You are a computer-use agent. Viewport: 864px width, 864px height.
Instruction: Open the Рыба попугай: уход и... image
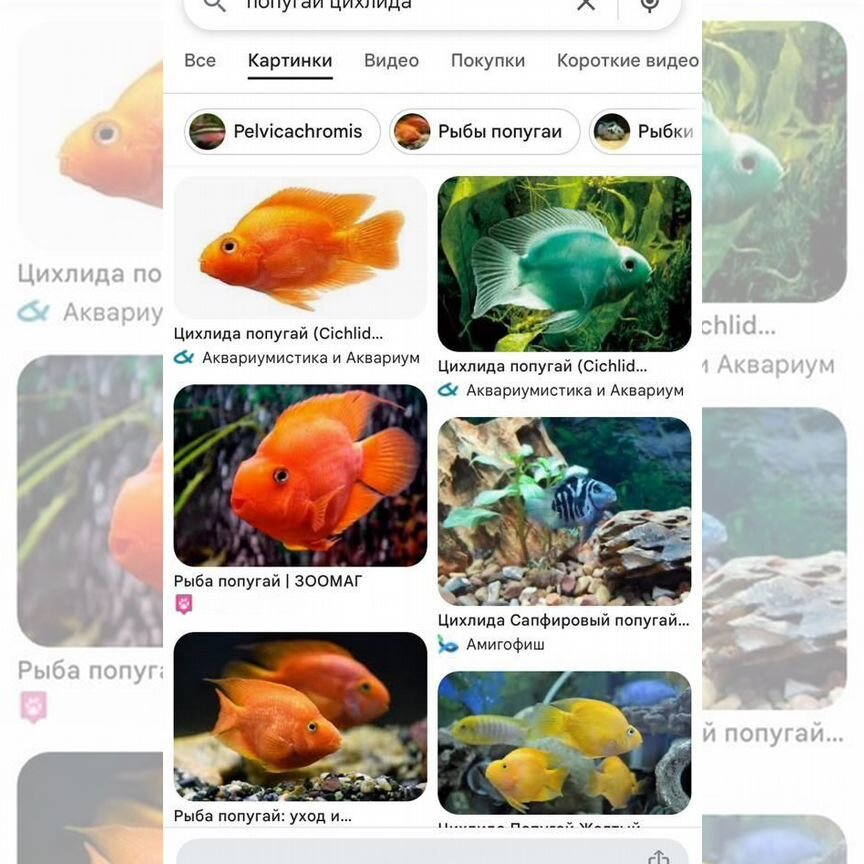300,716
